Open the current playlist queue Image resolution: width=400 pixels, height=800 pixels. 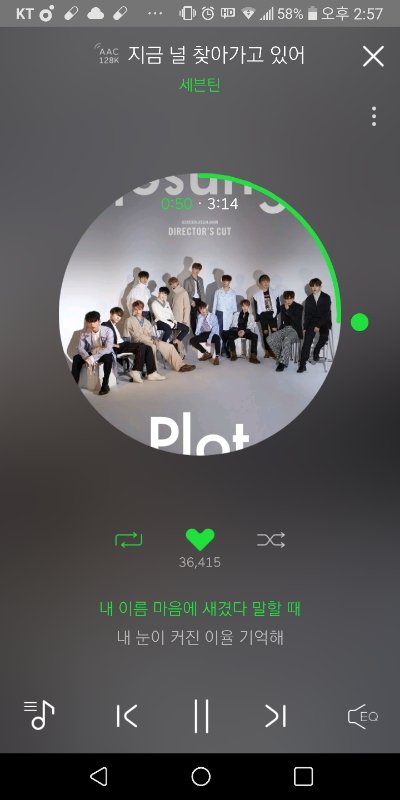pyautogui.click(x=39, y=715)
